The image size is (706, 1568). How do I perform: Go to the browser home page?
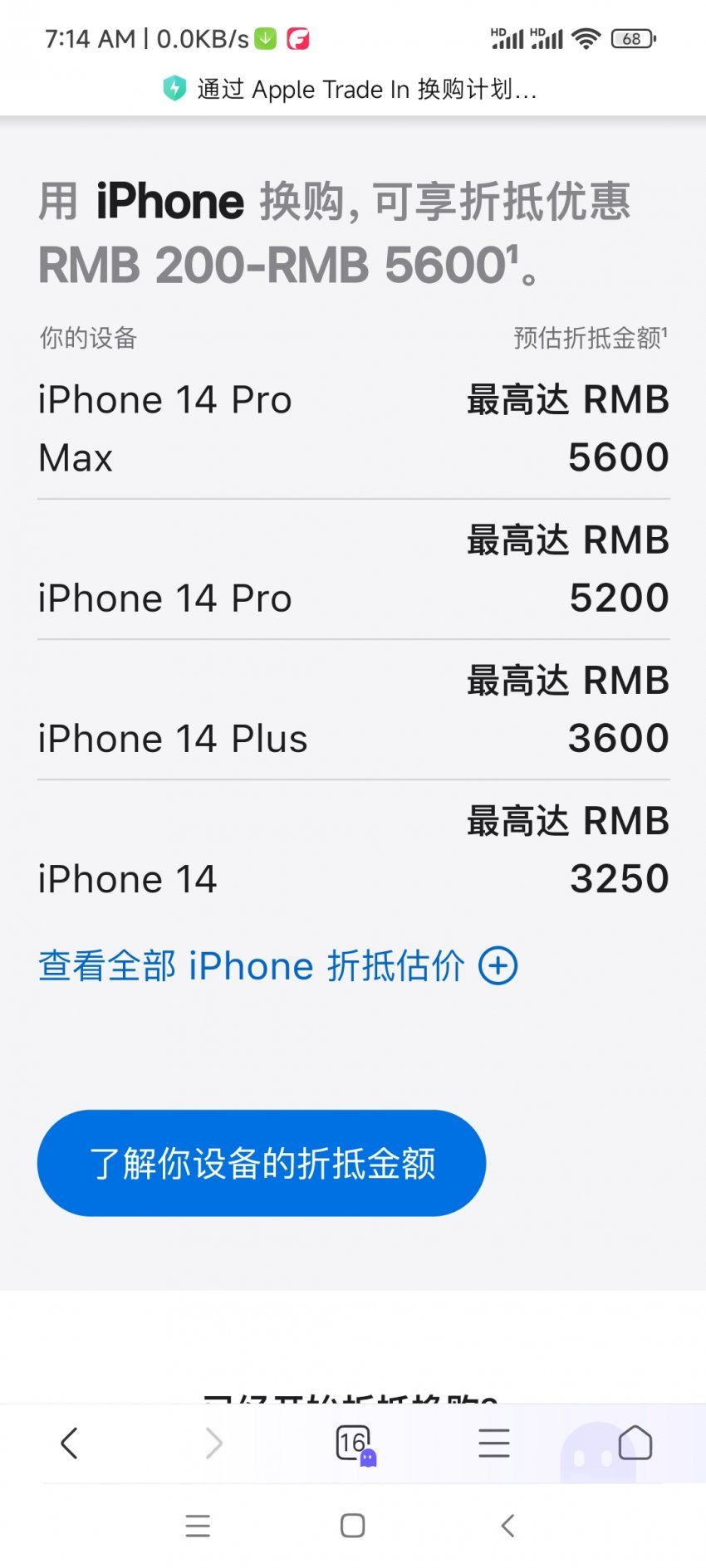(x=635, y=1443)
